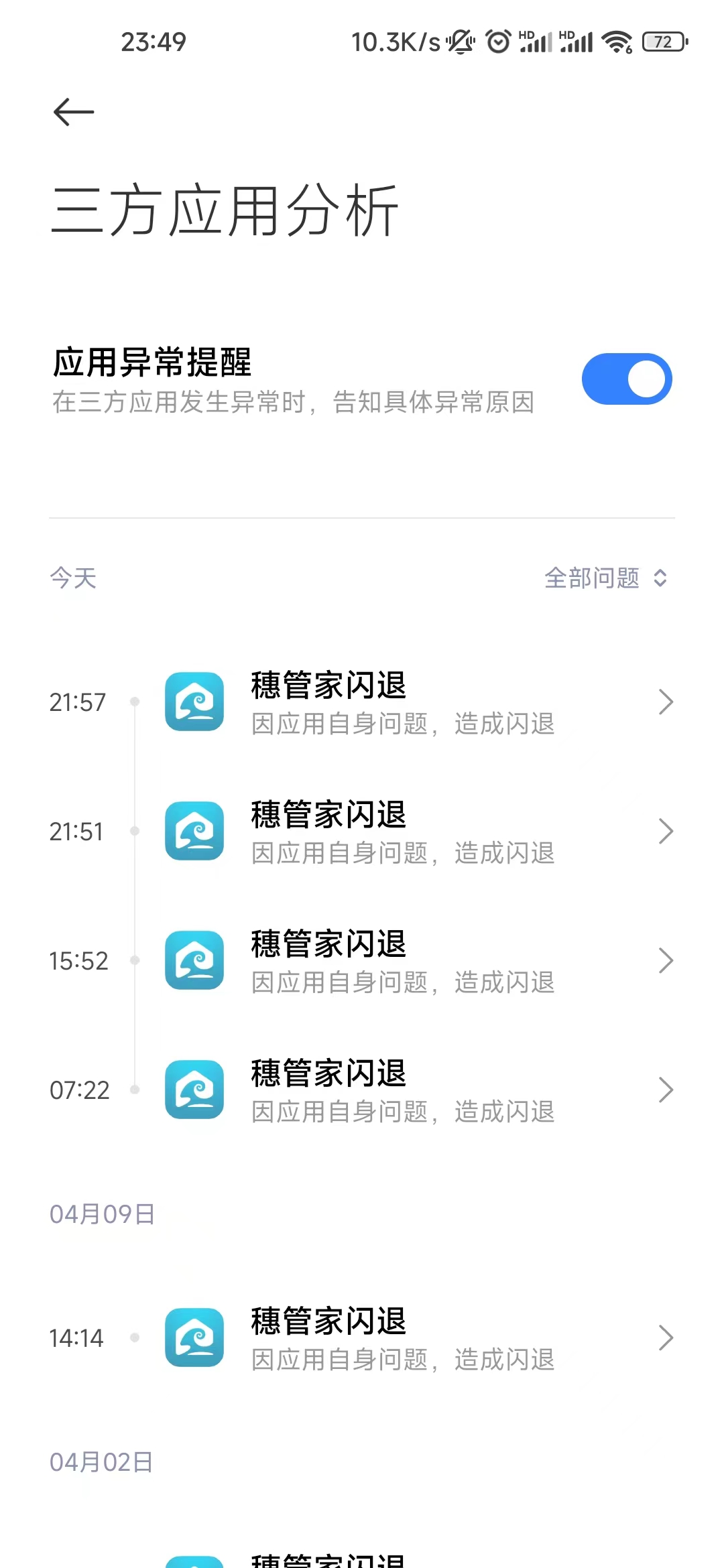View the 15:52 穗管家闪退 entry

(362, 961)
